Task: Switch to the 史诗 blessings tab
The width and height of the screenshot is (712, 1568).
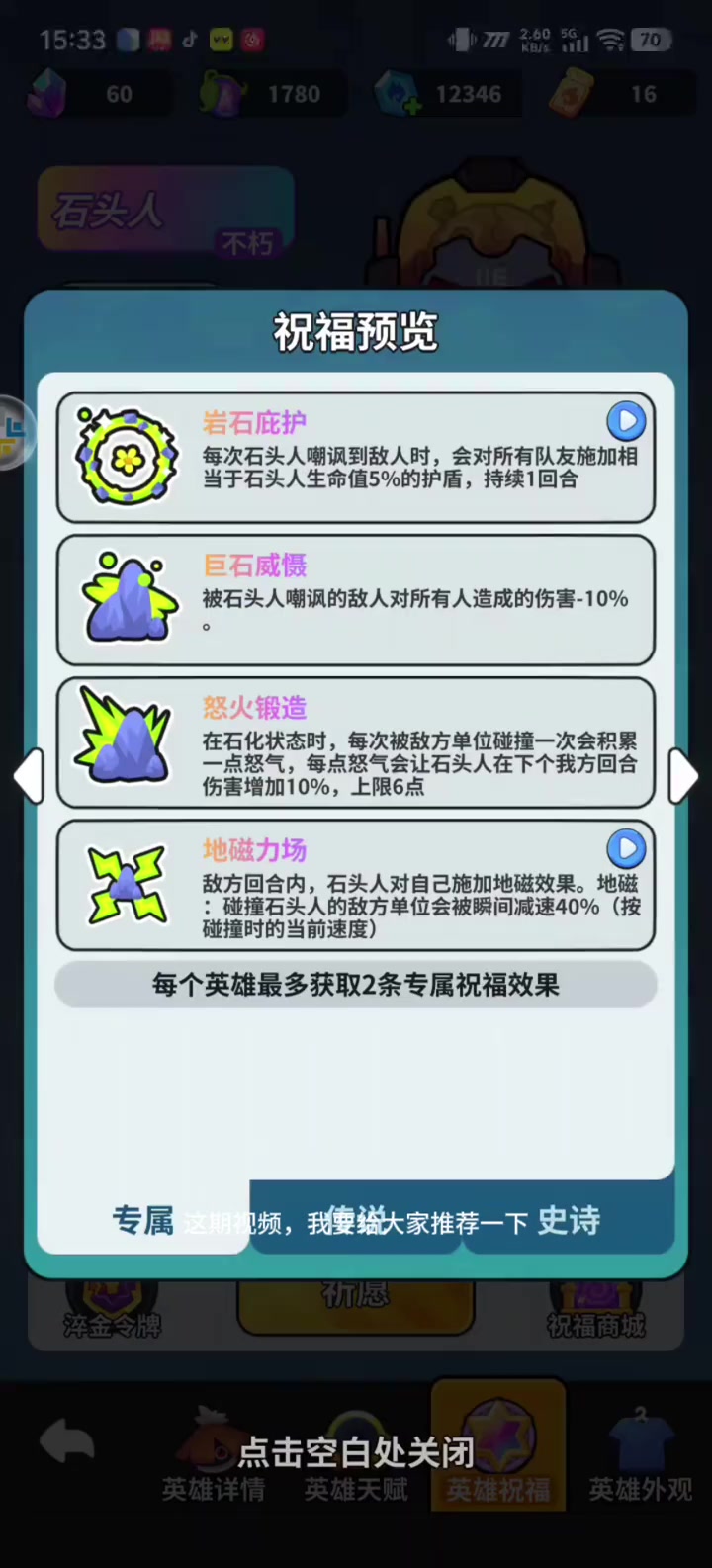Action: [x=570, y=1220]
